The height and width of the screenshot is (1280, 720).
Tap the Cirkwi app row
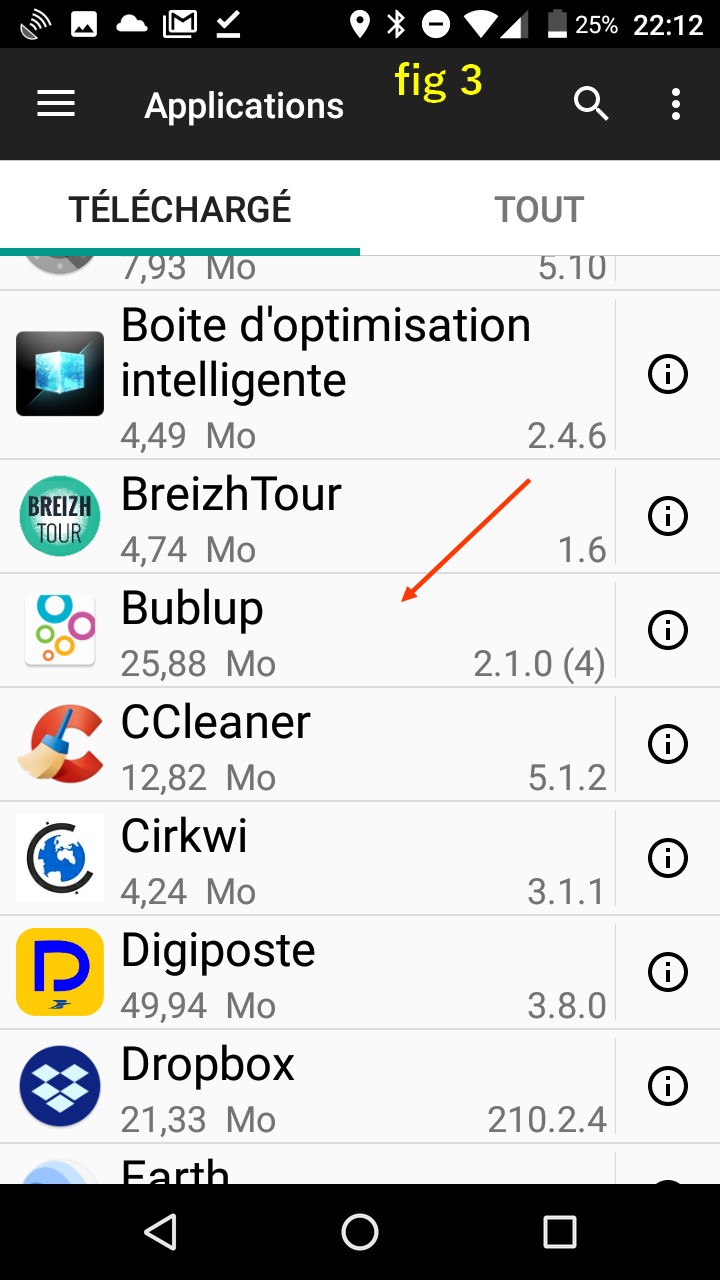click(310, 859)
